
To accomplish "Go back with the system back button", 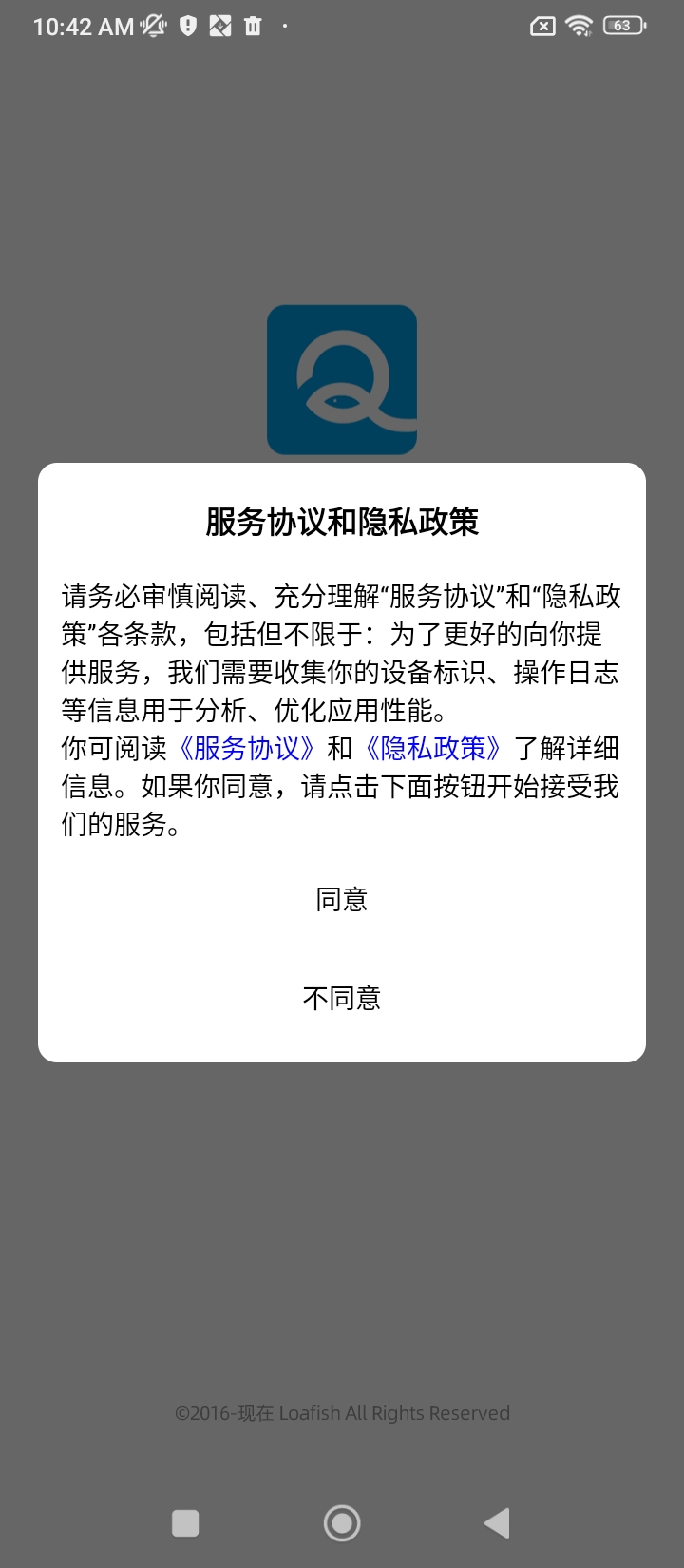I will click(497, 1522).
